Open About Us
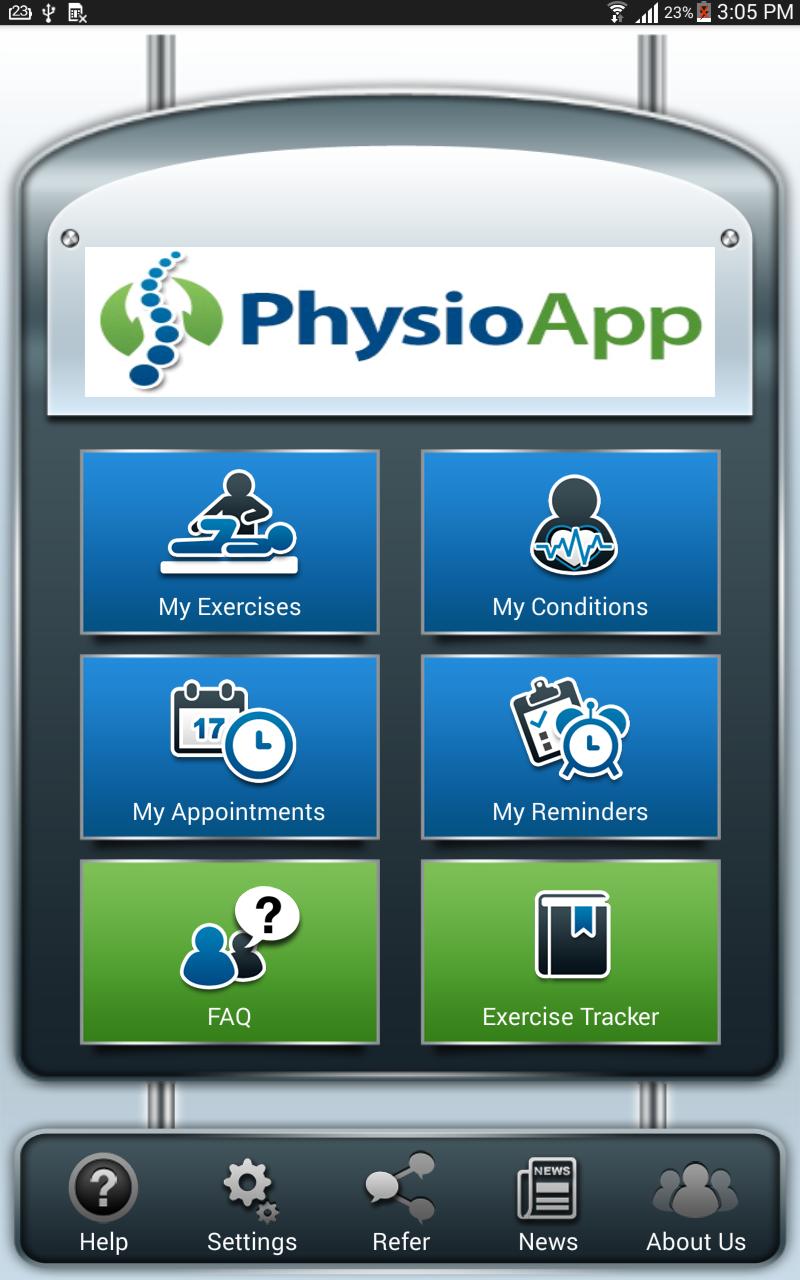Image resolution: width=800 pixels, height=1280 pixels. click(695, 1203)
